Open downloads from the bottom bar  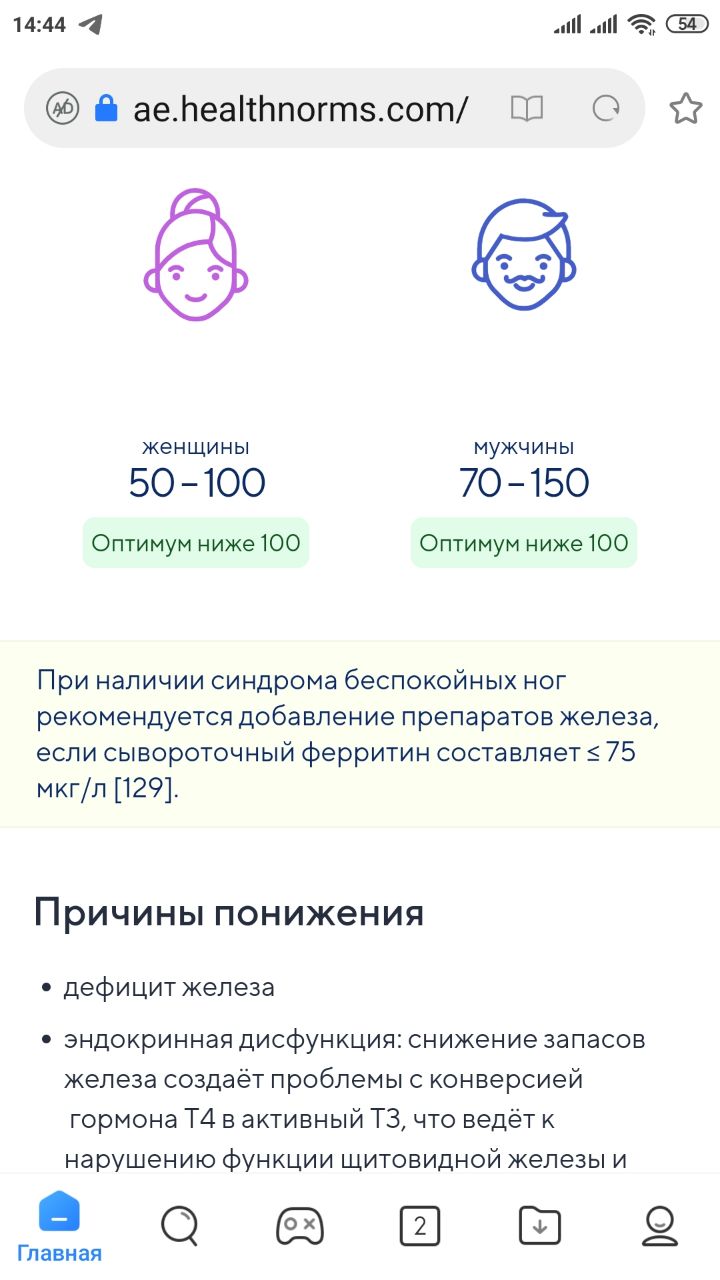(x=540, y=1225)
